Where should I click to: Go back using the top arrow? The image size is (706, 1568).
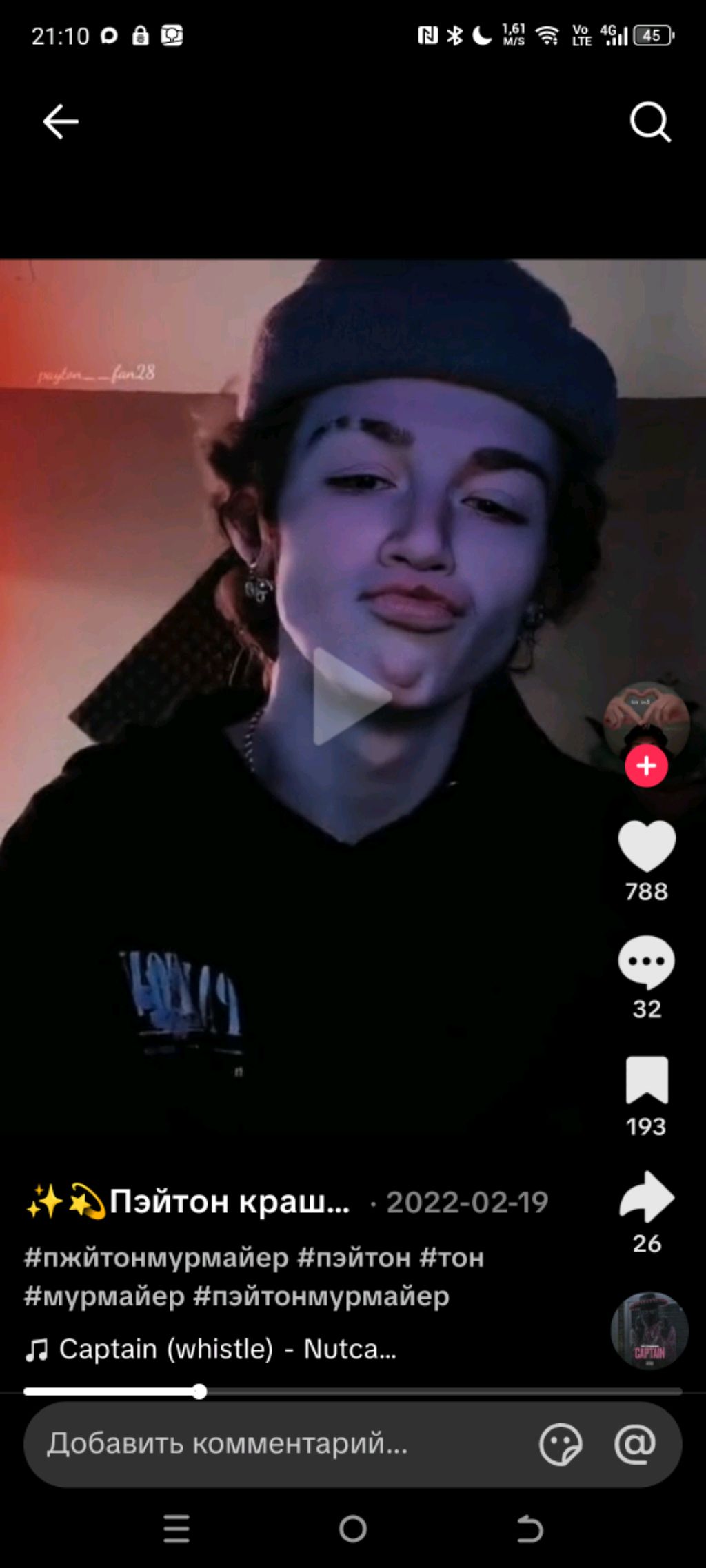[x=61, y=122]
